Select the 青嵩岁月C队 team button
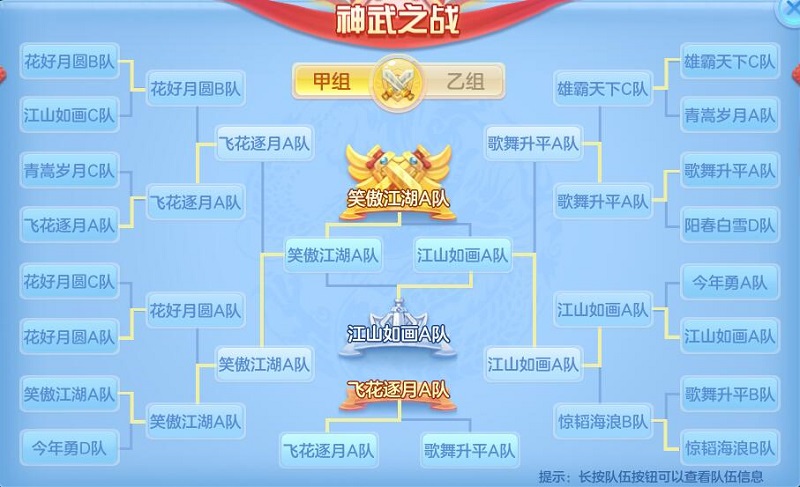The height and width of the screenshot is (487, 800). pyautogui.click(x=69, y=170)
